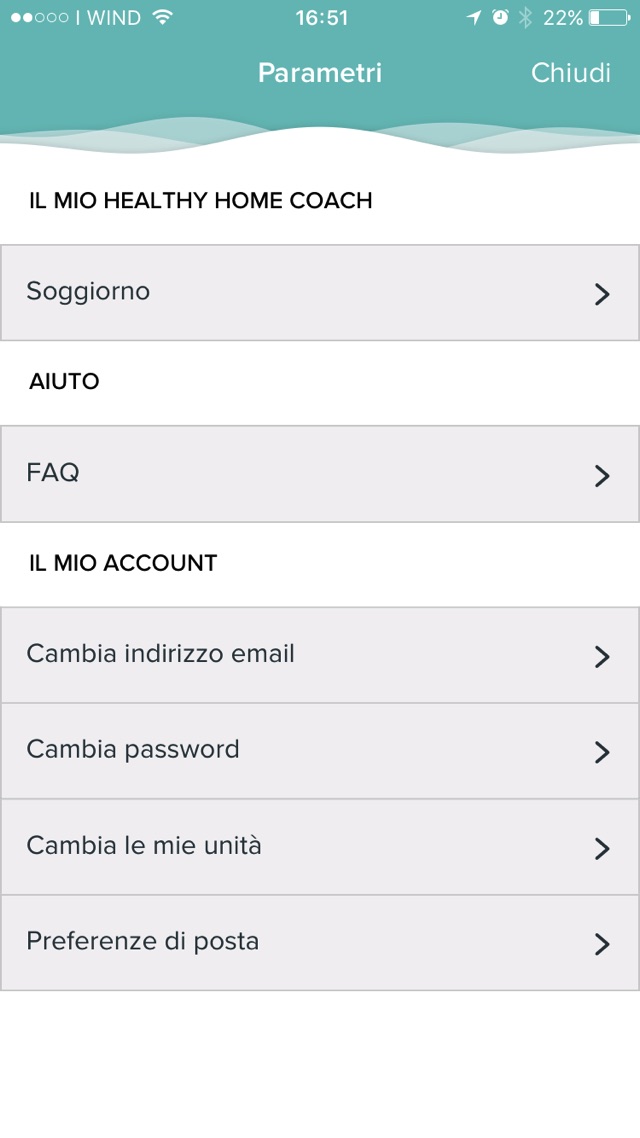Open the Soggiorno device settings
The width and height of the screenshot is (640, 1138).
point(320,292)
